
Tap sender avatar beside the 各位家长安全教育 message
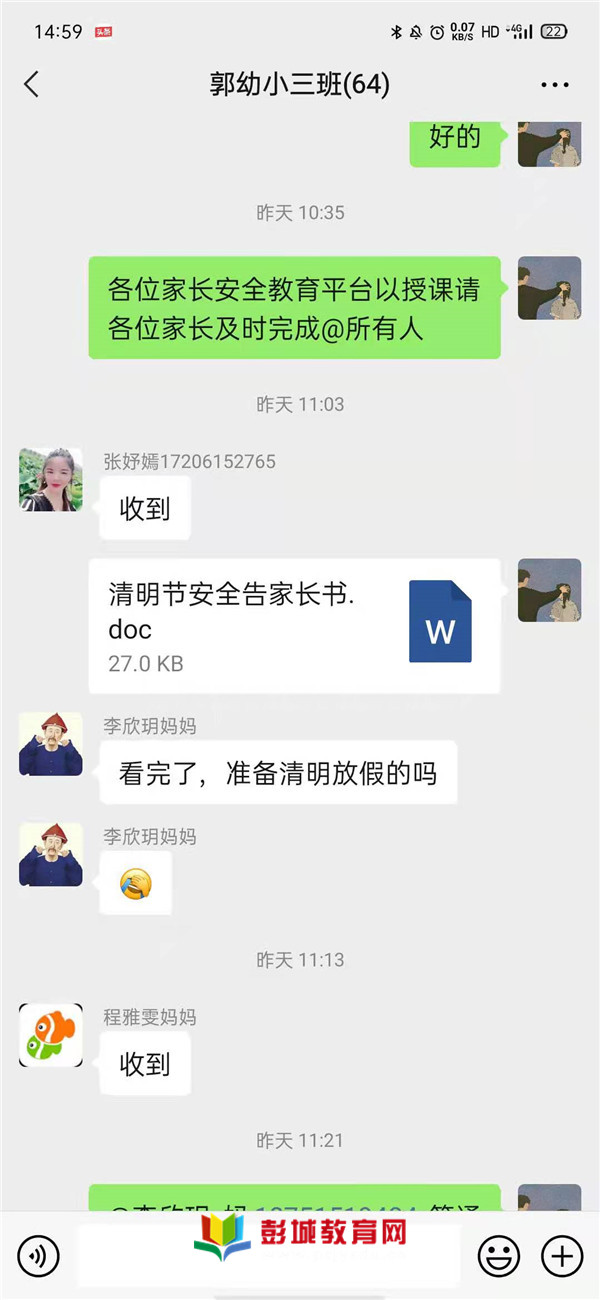click(549, 288)
